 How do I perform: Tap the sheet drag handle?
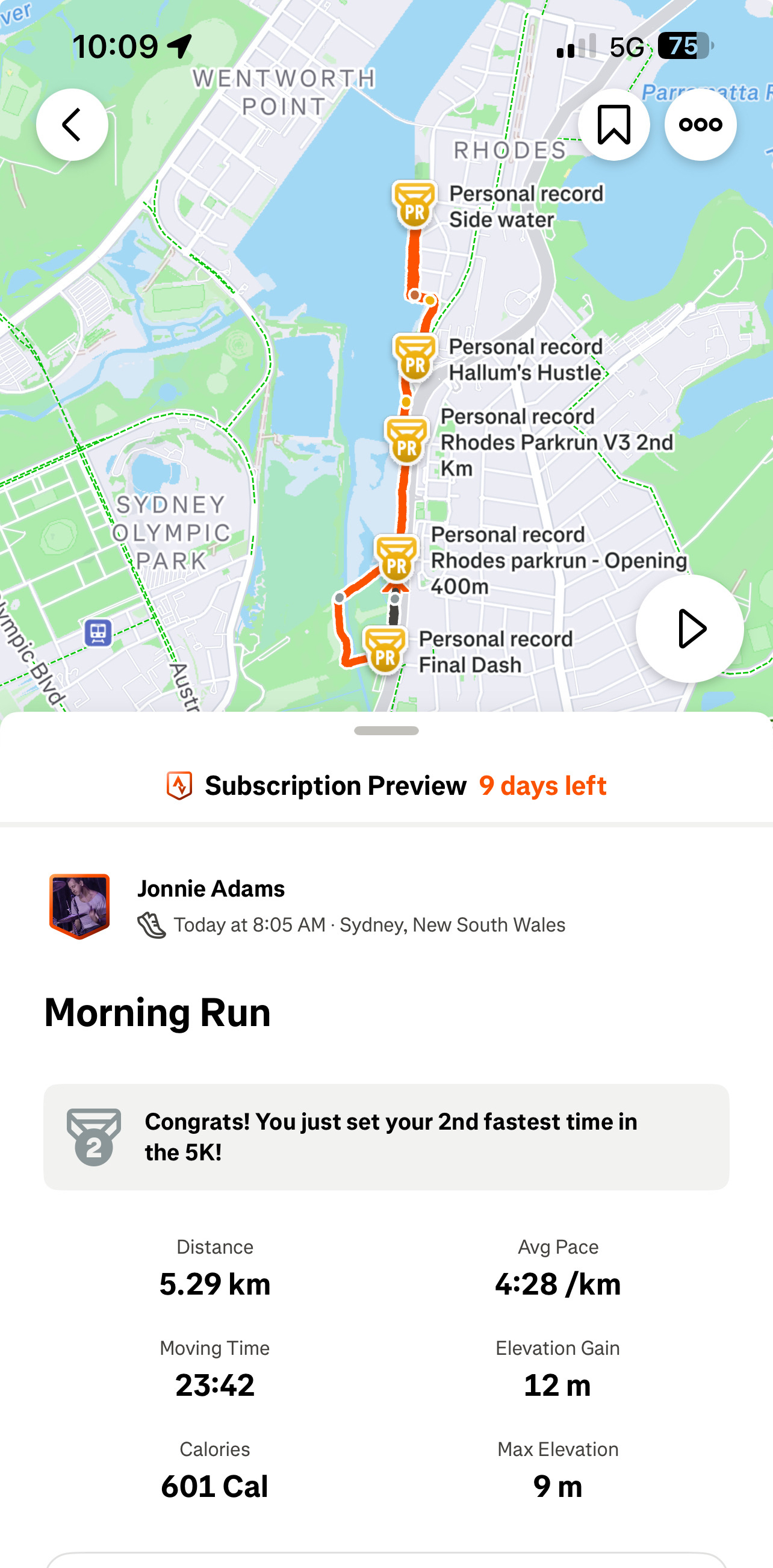tap(386, 730)
